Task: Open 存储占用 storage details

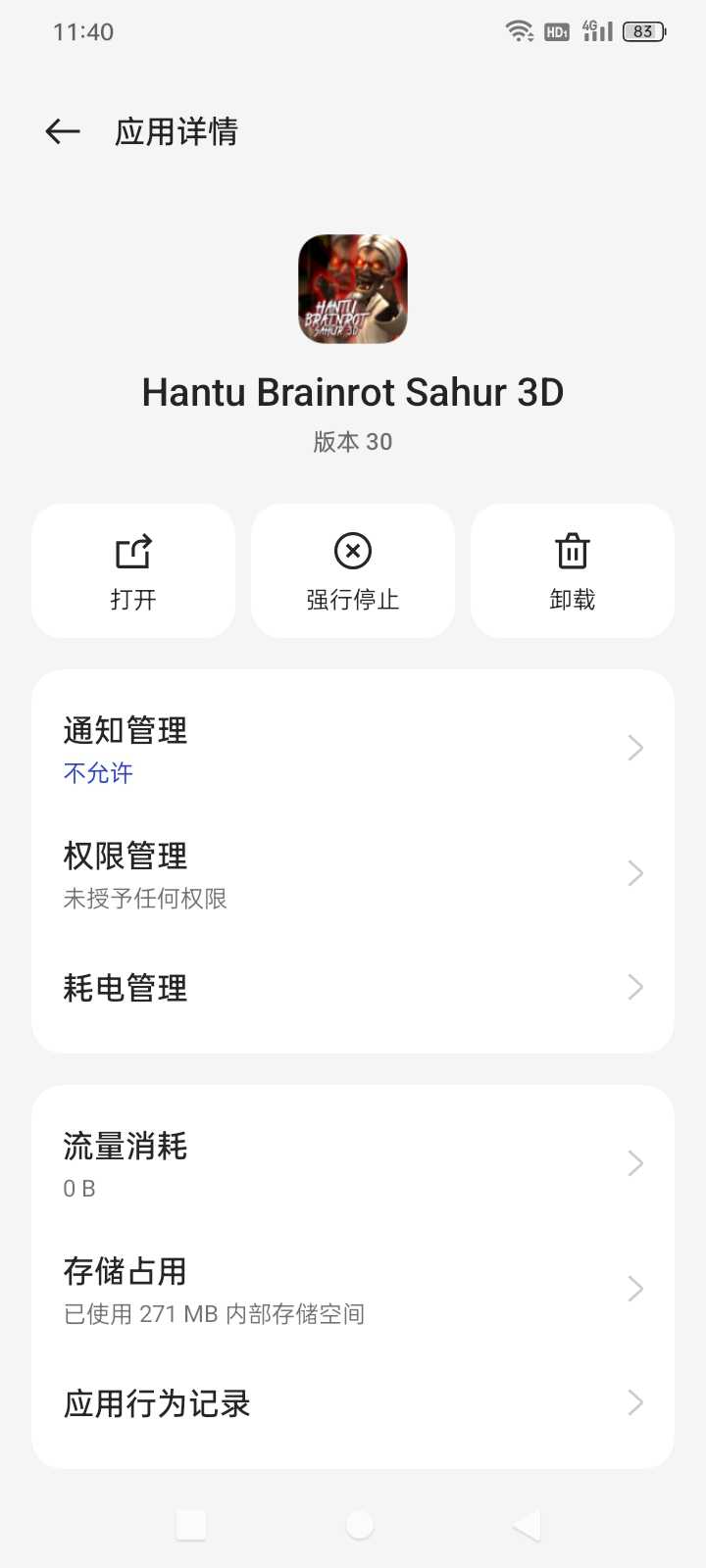Action: [x=353, y=1290]
